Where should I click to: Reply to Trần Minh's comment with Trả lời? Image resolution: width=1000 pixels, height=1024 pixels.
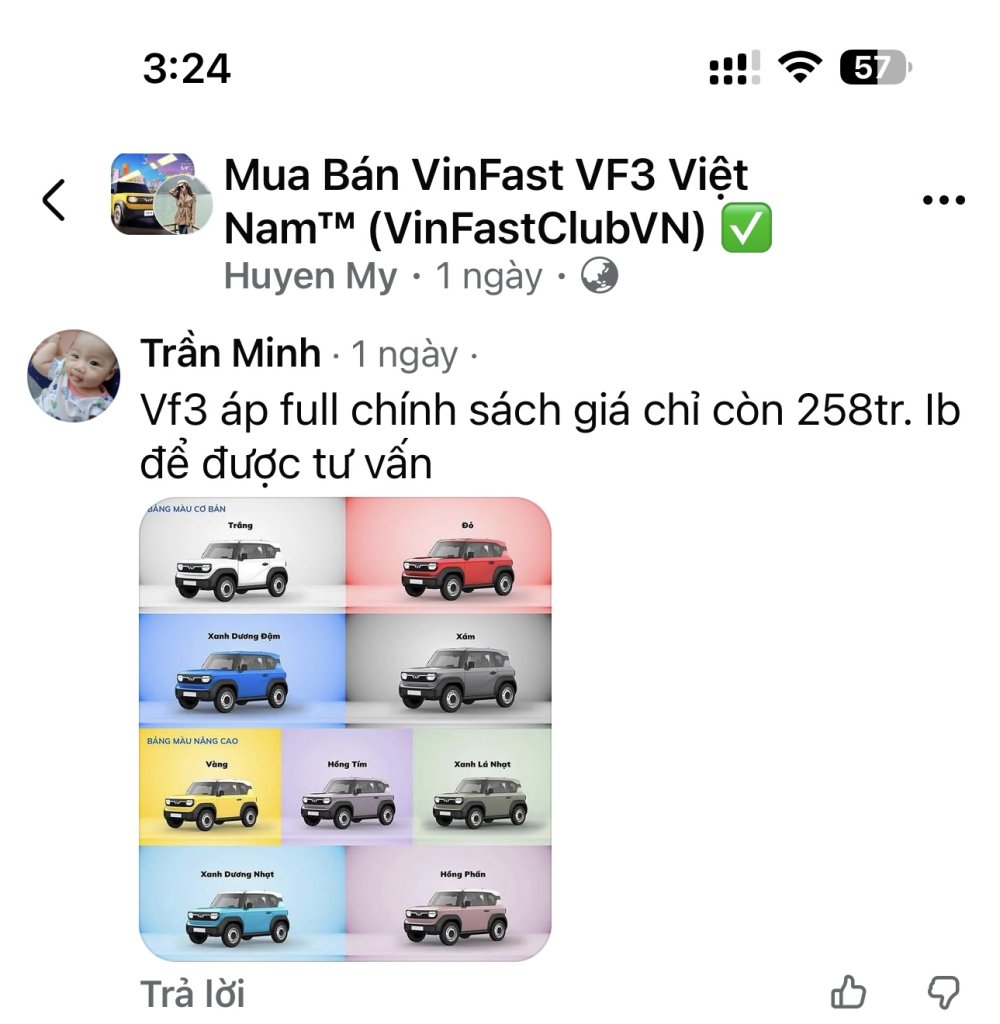click(193, 994)
